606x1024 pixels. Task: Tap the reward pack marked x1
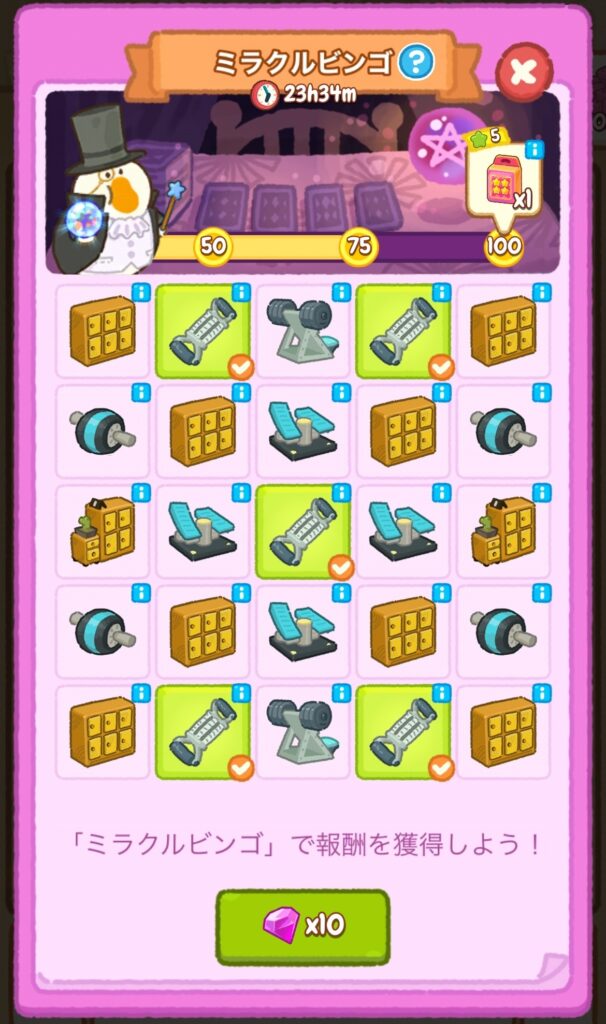[x=504, y=182]
